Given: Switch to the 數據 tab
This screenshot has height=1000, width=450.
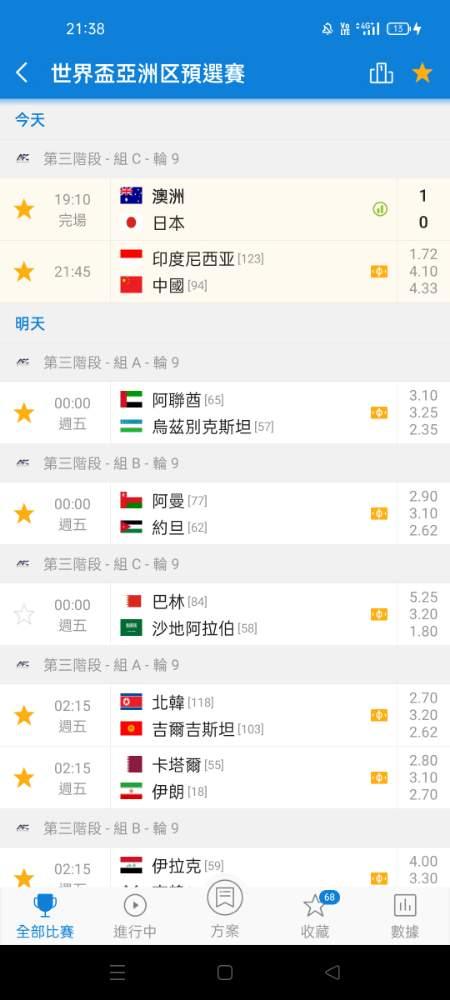Looking at the screenshot, I should coord(405,916).
